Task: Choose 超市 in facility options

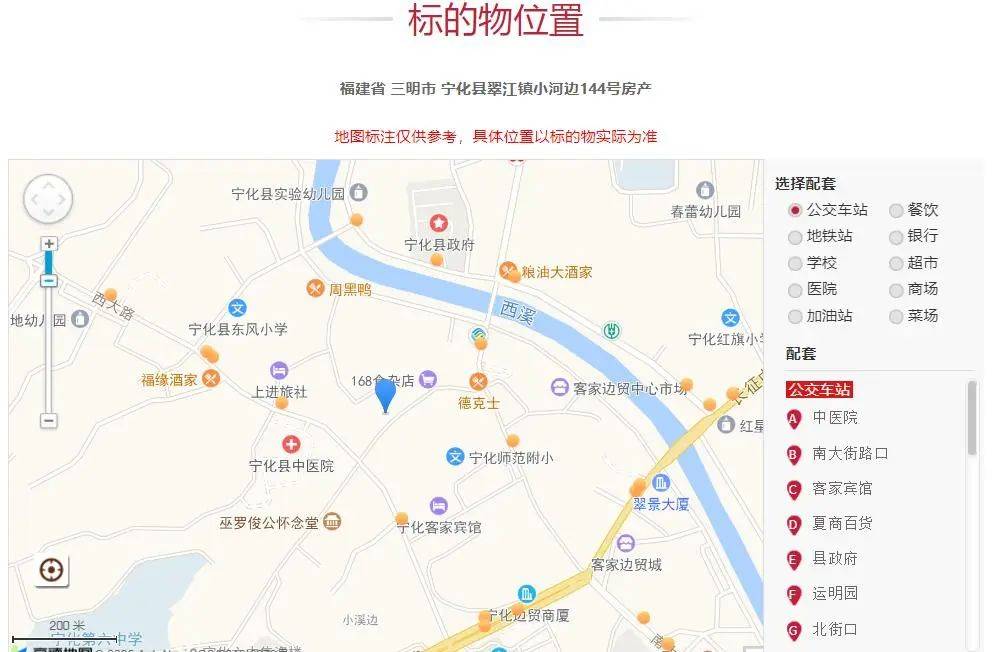Action: [x=897, y=264]
